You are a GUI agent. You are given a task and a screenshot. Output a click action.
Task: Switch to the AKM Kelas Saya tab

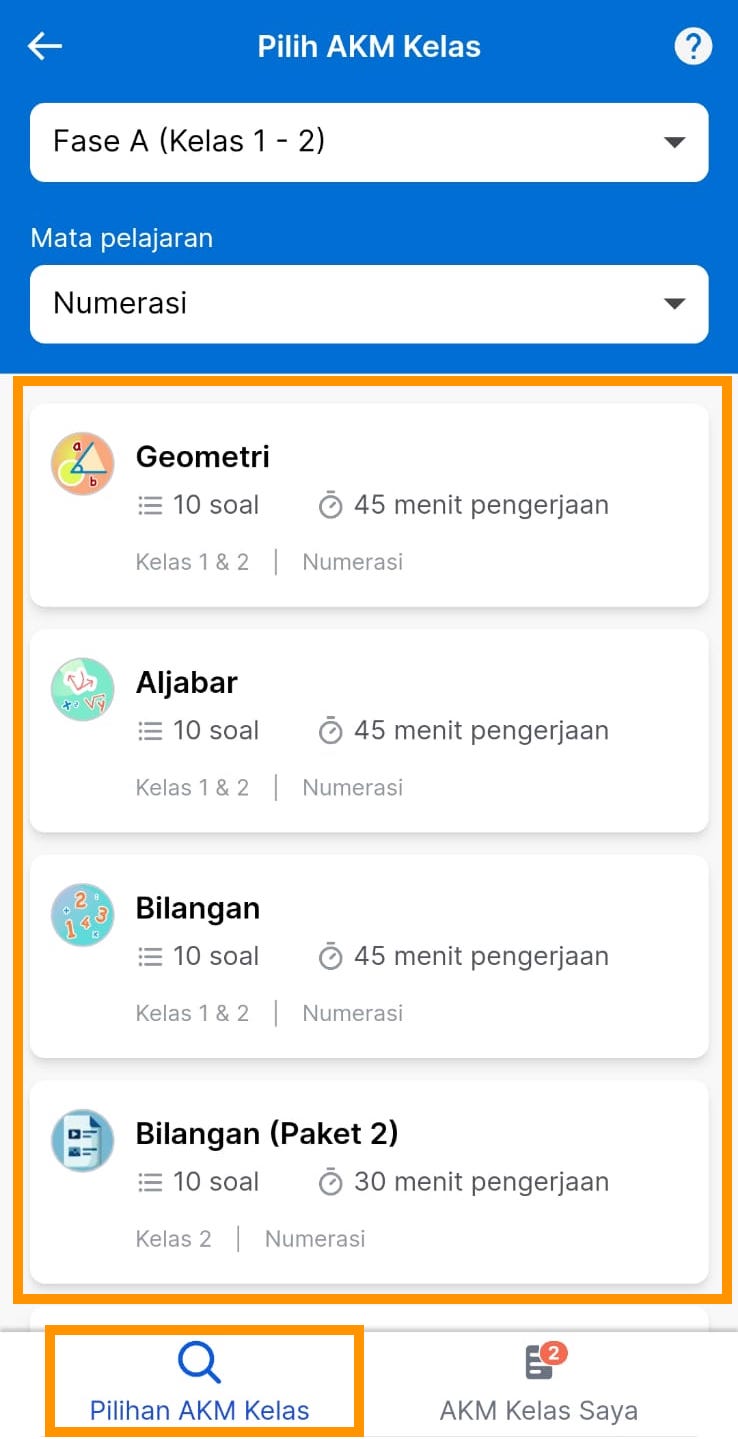[x=539, y=1383]
